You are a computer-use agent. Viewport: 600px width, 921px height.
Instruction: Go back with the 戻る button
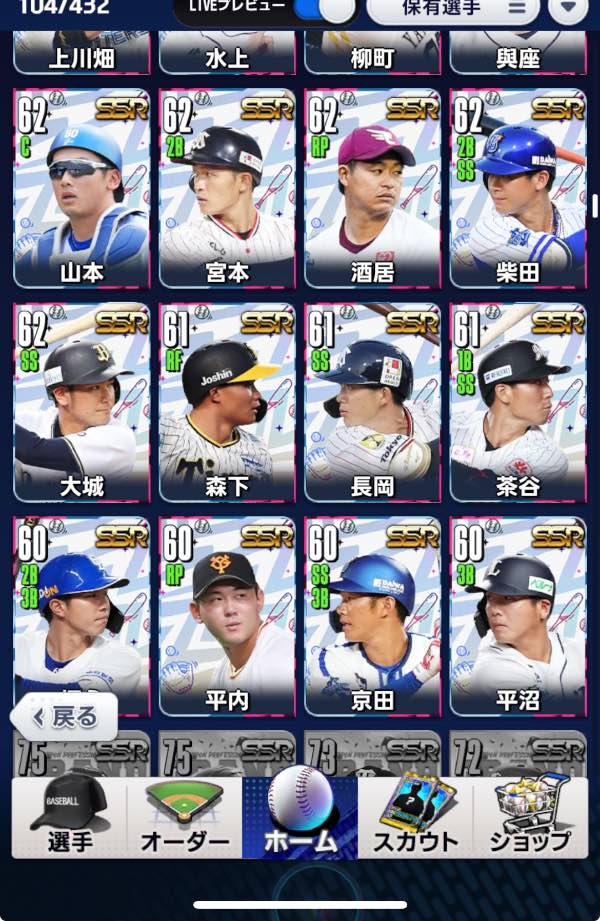tap(65, 717)
